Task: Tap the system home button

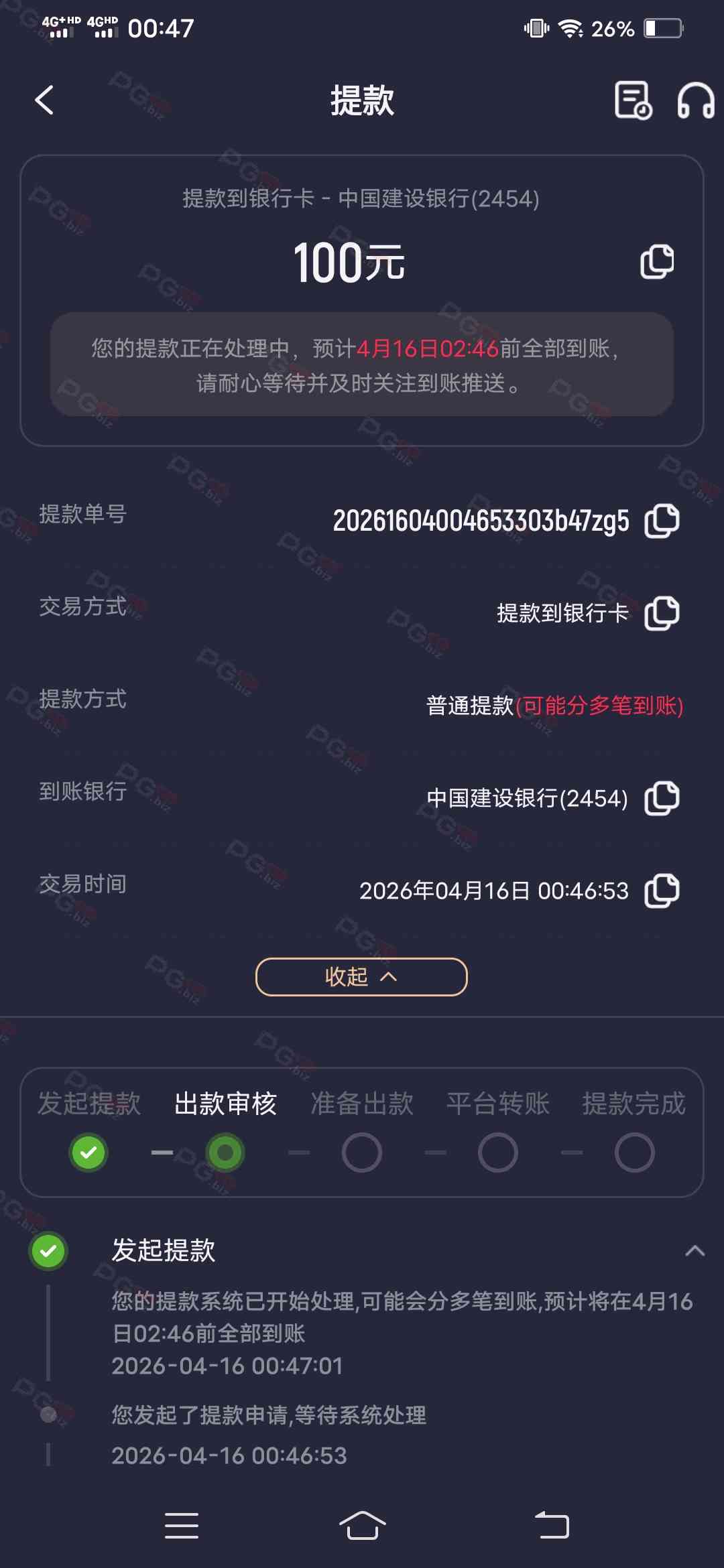Action: pos(362,1526)
